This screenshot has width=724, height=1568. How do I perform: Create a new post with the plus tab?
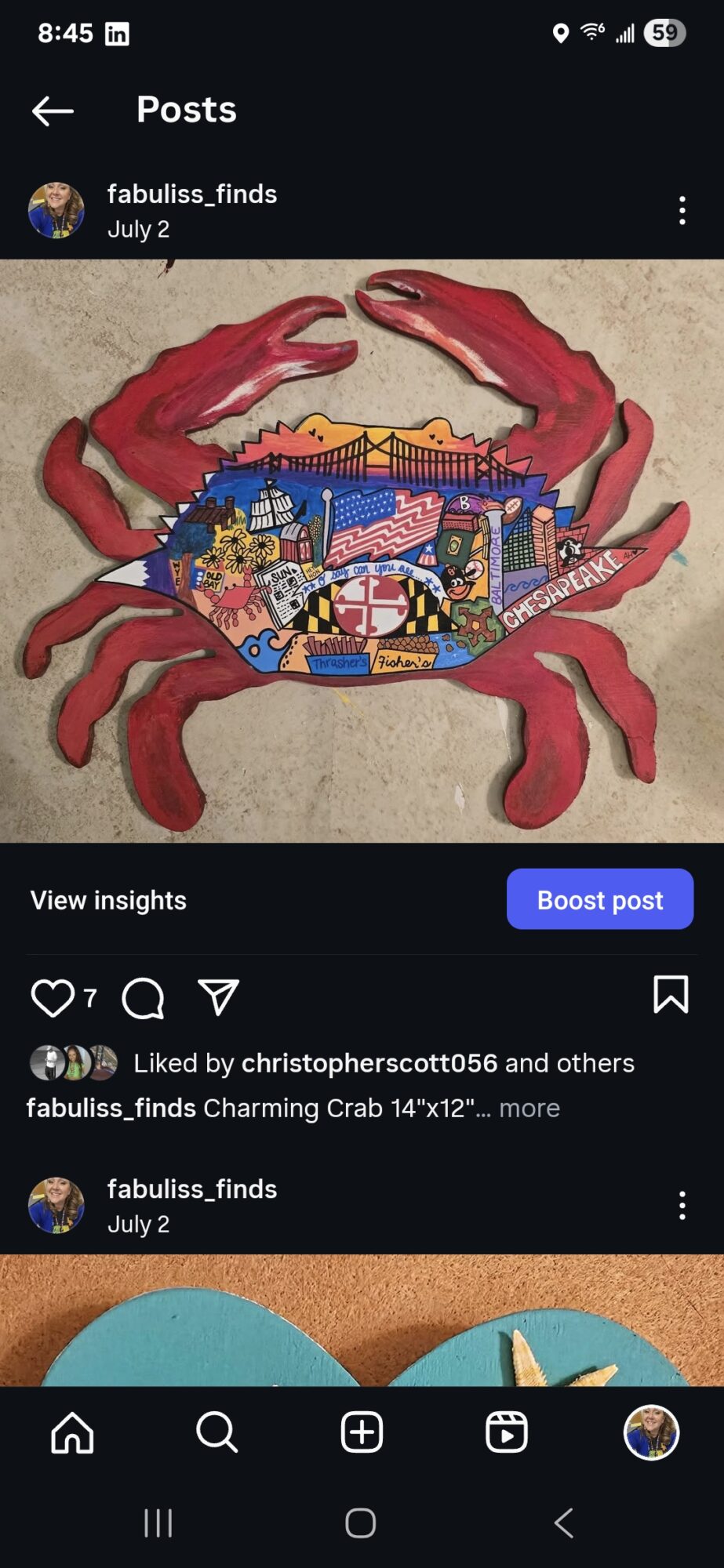click(x=362, y=1432)
